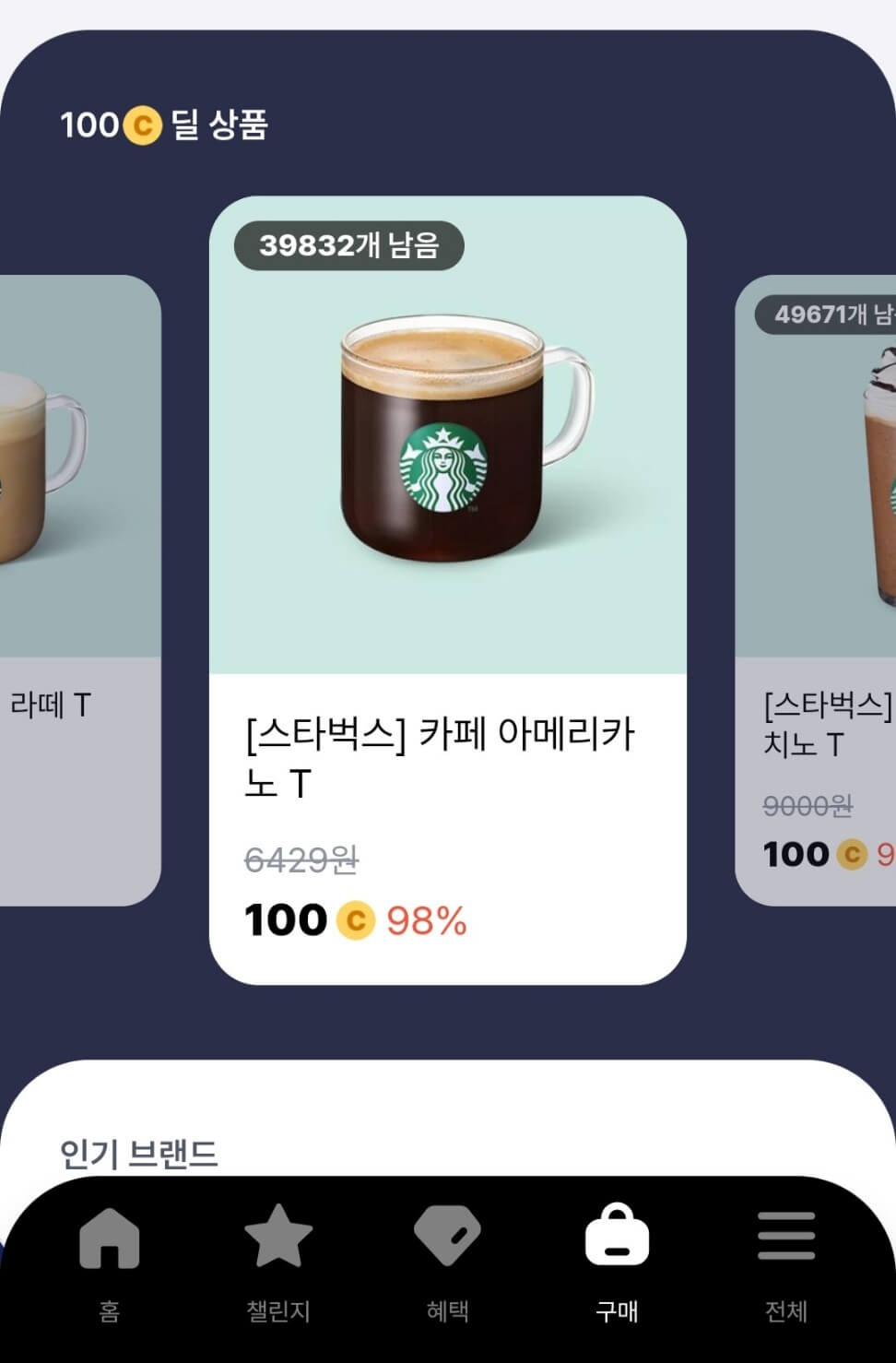Click the 9000원 crossed-out price on 치노 T
896x1363 pixels.
(808, 806)
